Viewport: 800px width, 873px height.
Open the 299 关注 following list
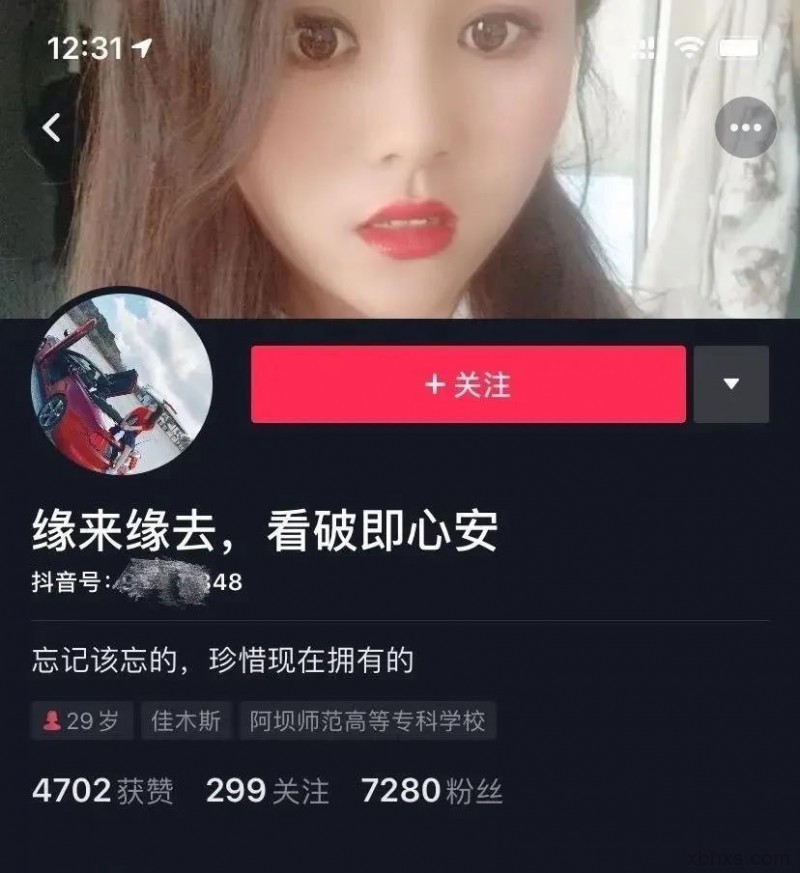(267, 791)
